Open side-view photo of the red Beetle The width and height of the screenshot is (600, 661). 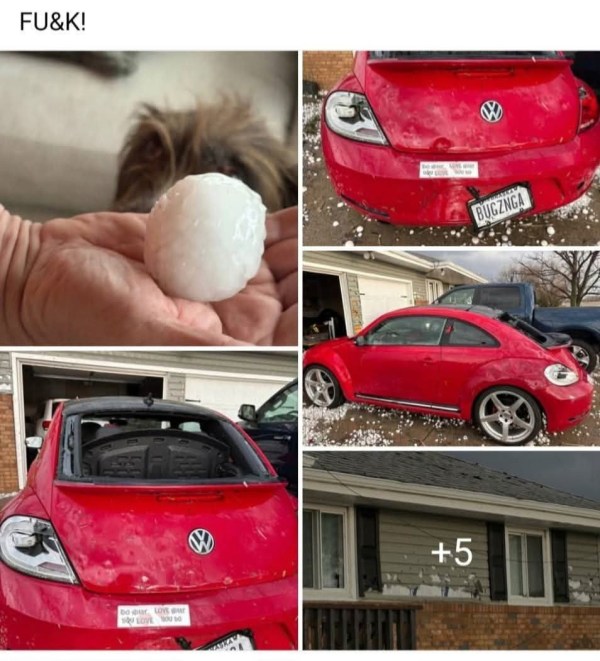[451, 348]
